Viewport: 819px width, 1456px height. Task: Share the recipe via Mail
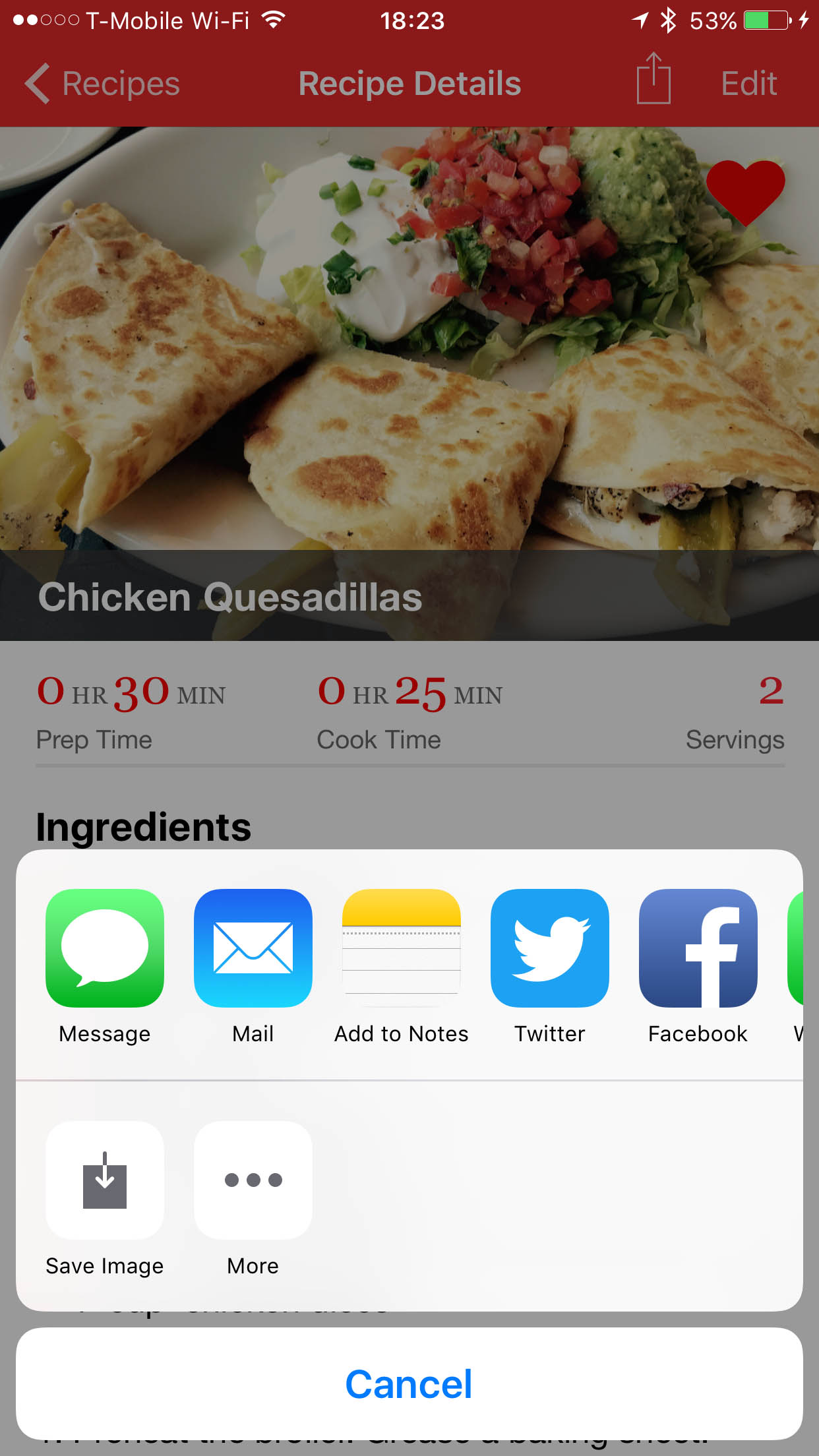(x=253, y=948)
